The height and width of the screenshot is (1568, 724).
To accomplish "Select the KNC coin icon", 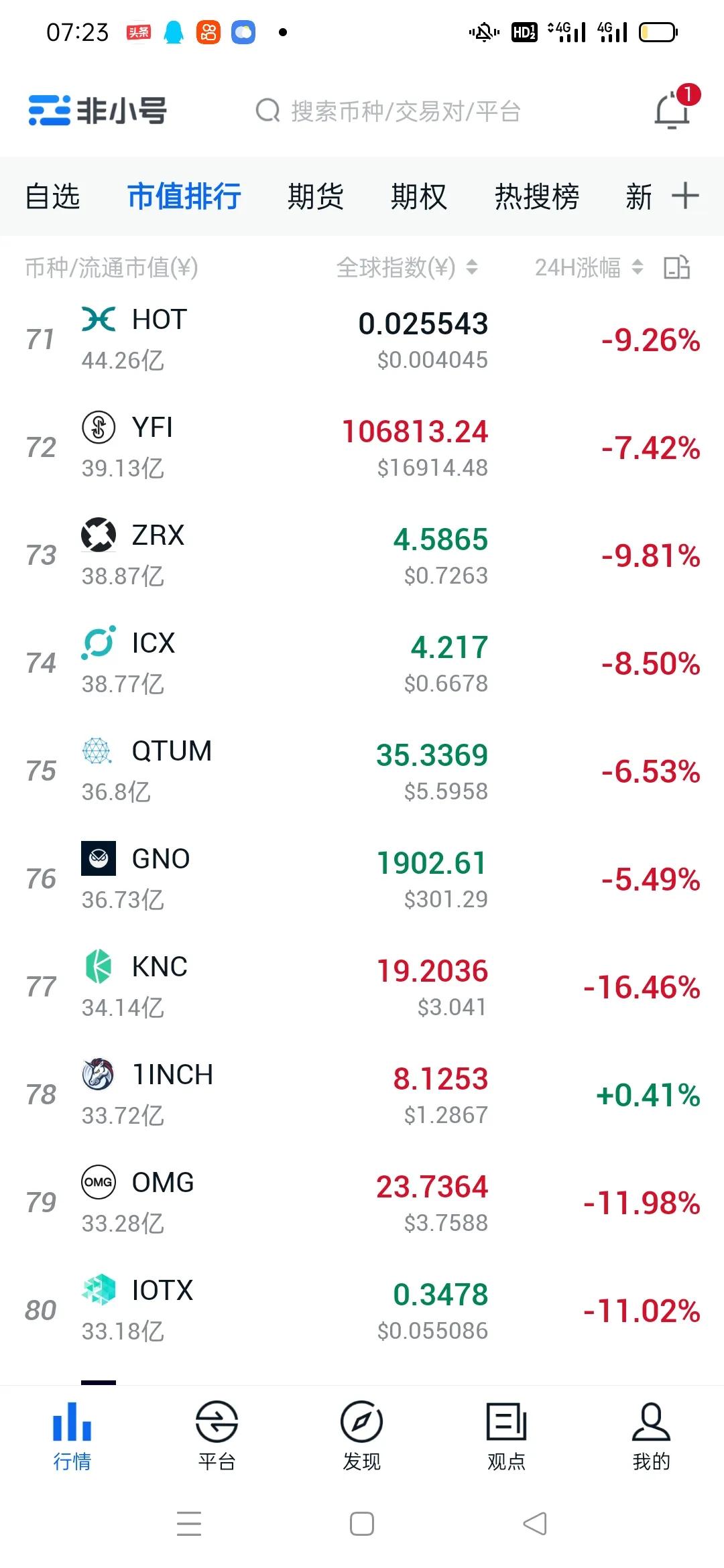I will point(97,967).
